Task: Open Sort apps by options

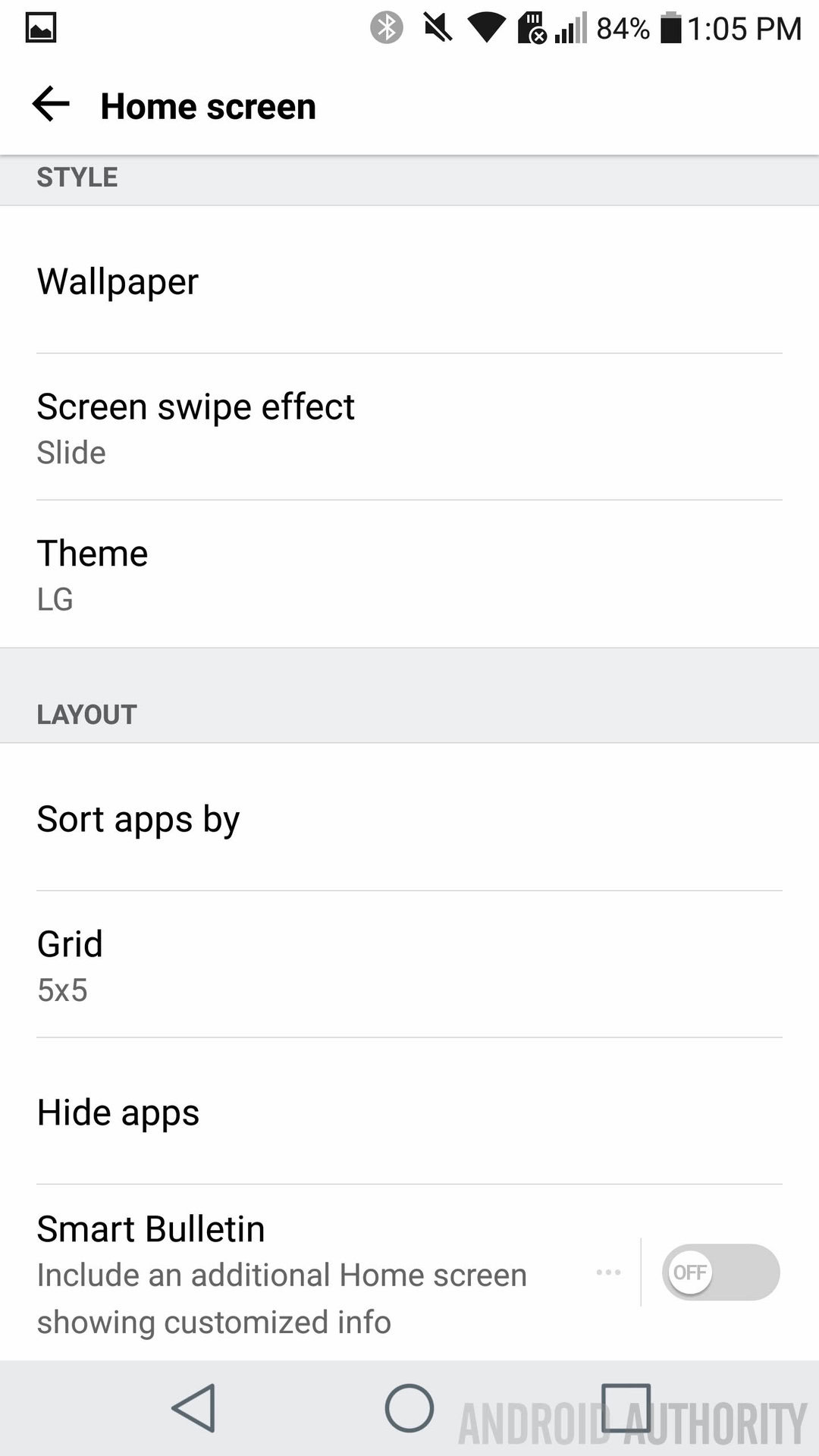Action: [409, 819]
